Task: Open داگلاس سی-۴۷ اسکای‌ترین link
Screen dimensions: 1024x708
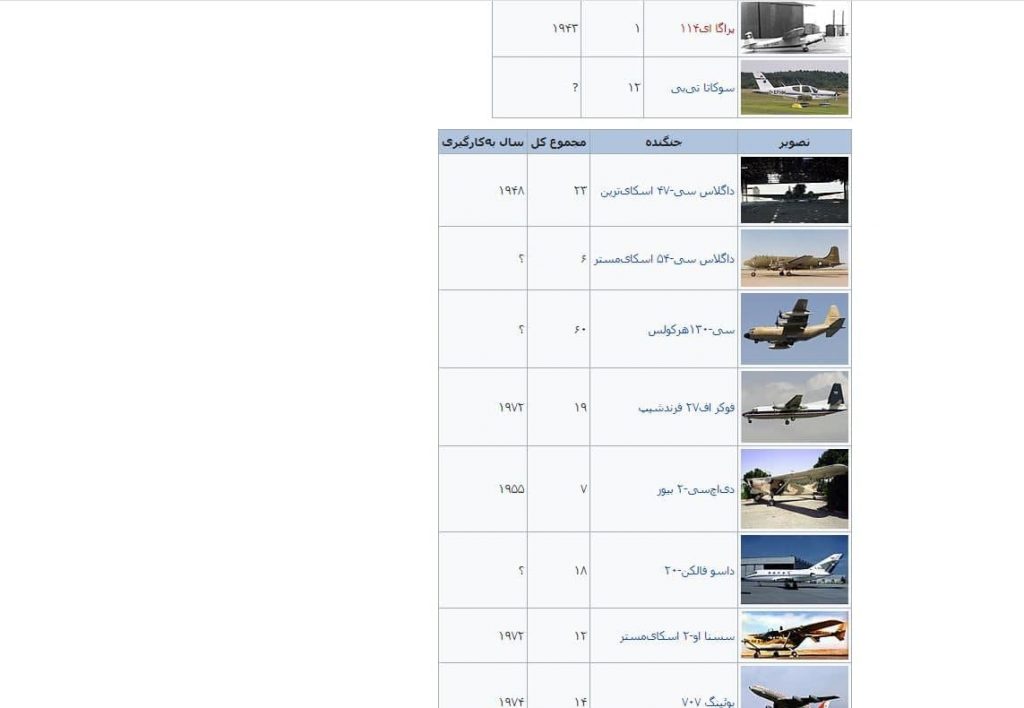Action: [x=667, y=190]
